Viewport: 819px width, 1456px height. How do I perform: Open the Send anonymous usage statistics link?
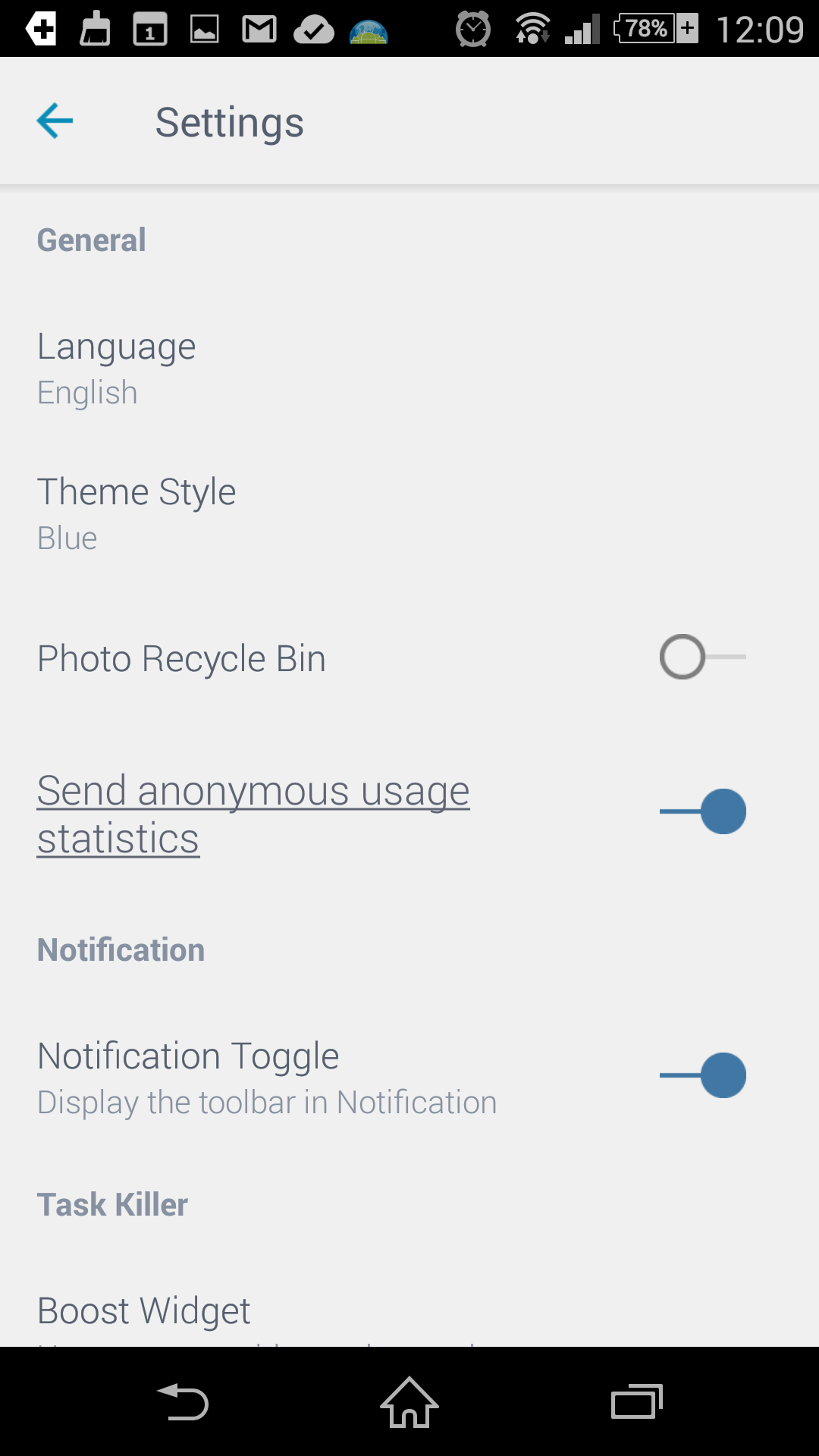coord(253,814)
